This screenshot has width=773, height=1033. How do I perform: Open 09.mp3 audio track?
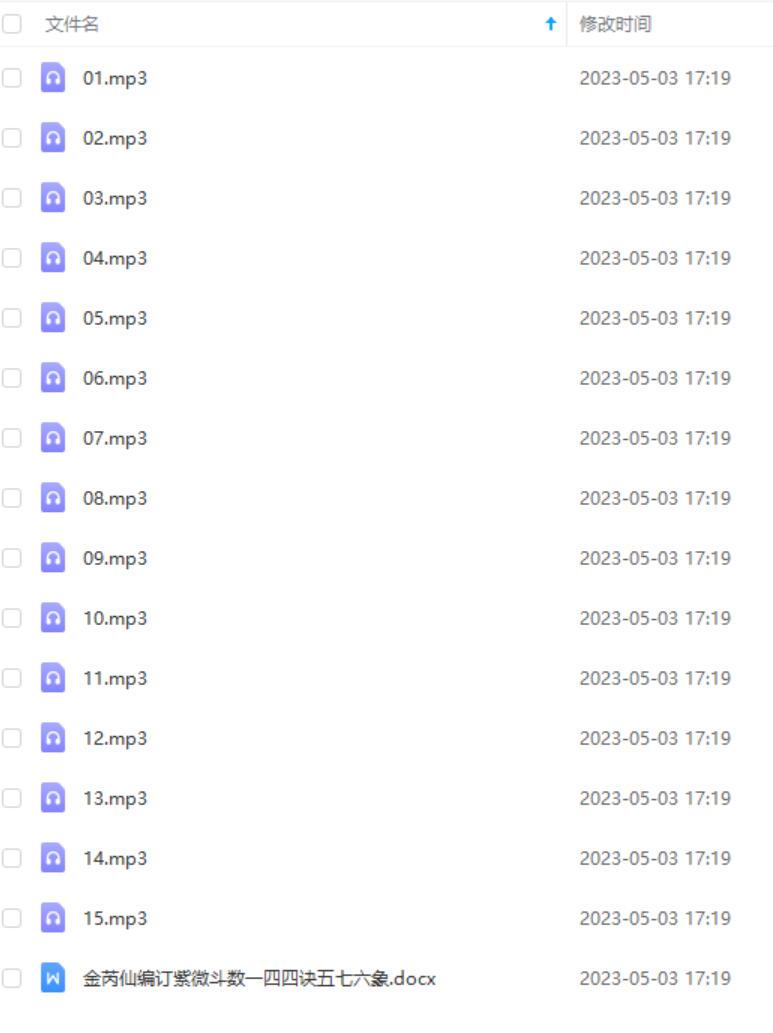pyautogui.click(x=114, y=558)
